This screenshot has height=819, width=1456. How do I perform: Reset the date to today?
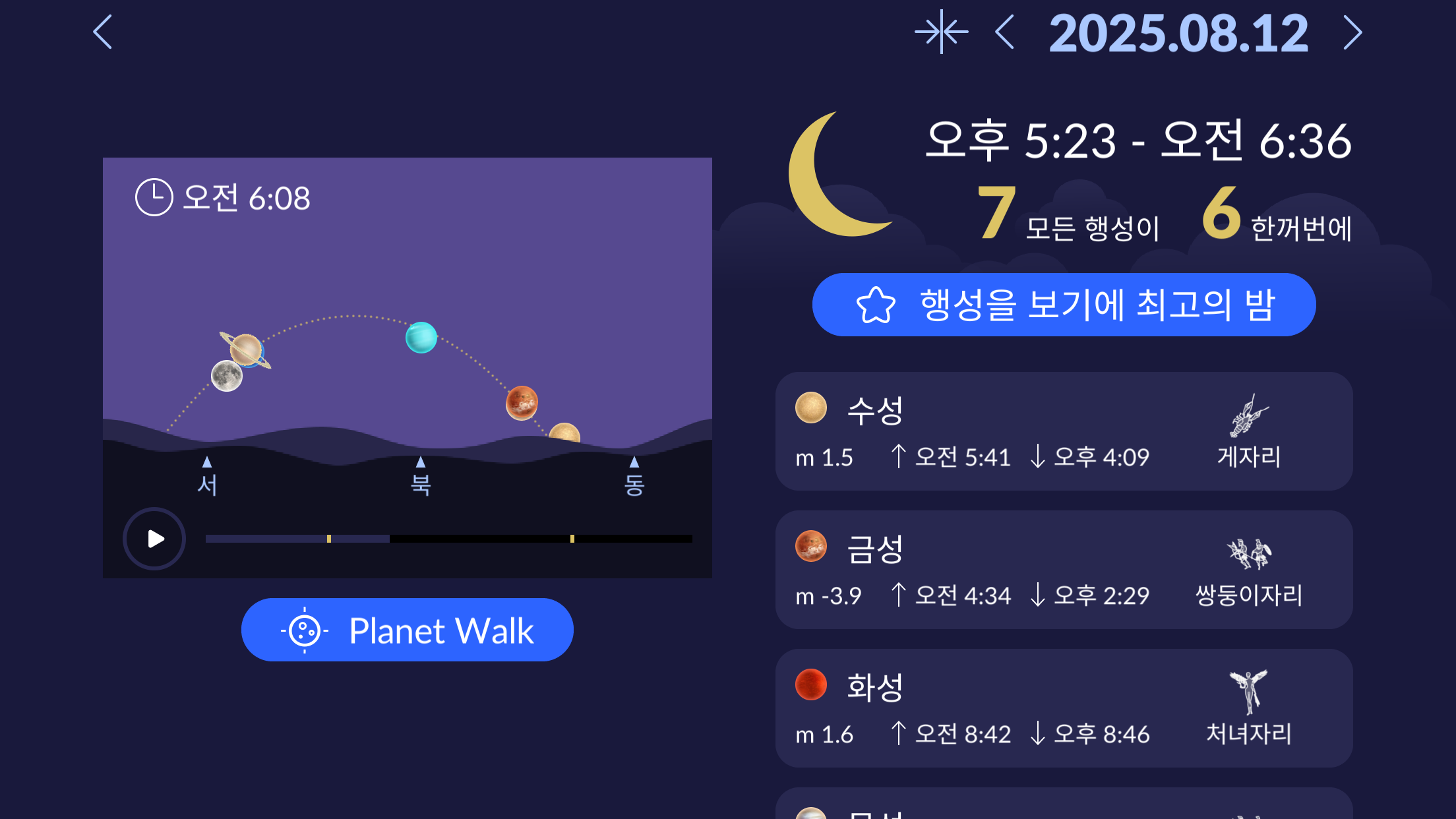pos(942,32)
